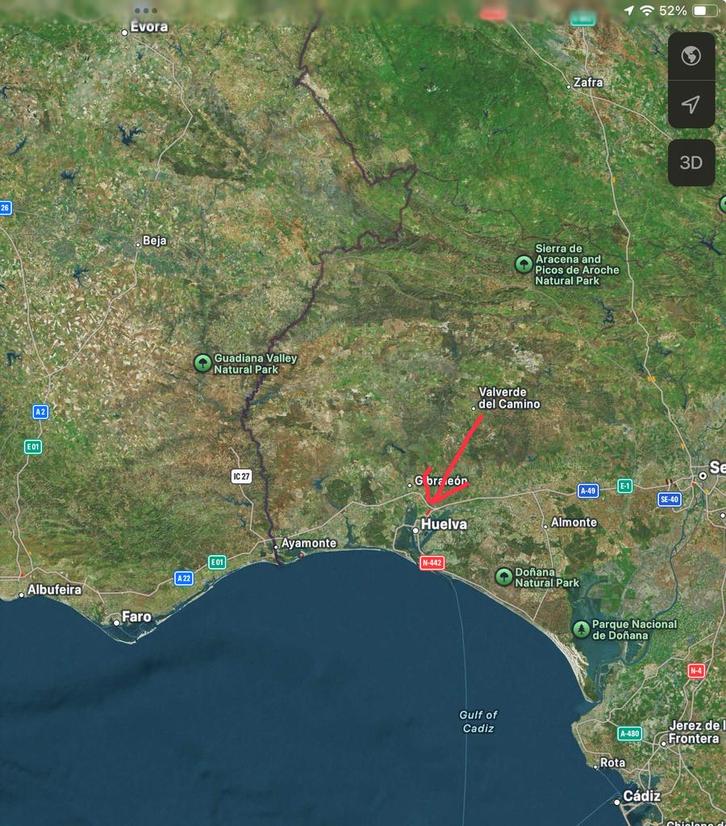
Task: Open the map mode globe button
Action: pos(691,56)
